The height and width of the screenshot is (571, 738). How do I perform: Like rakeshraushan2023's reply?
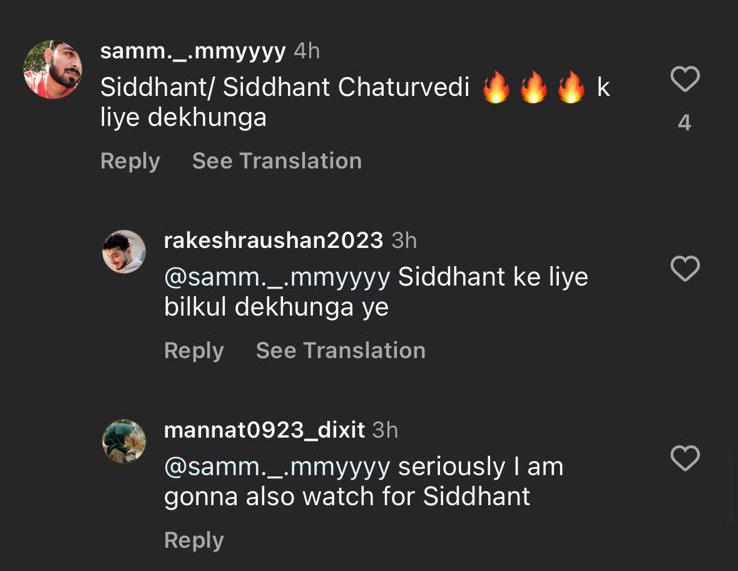pos(684,269)
